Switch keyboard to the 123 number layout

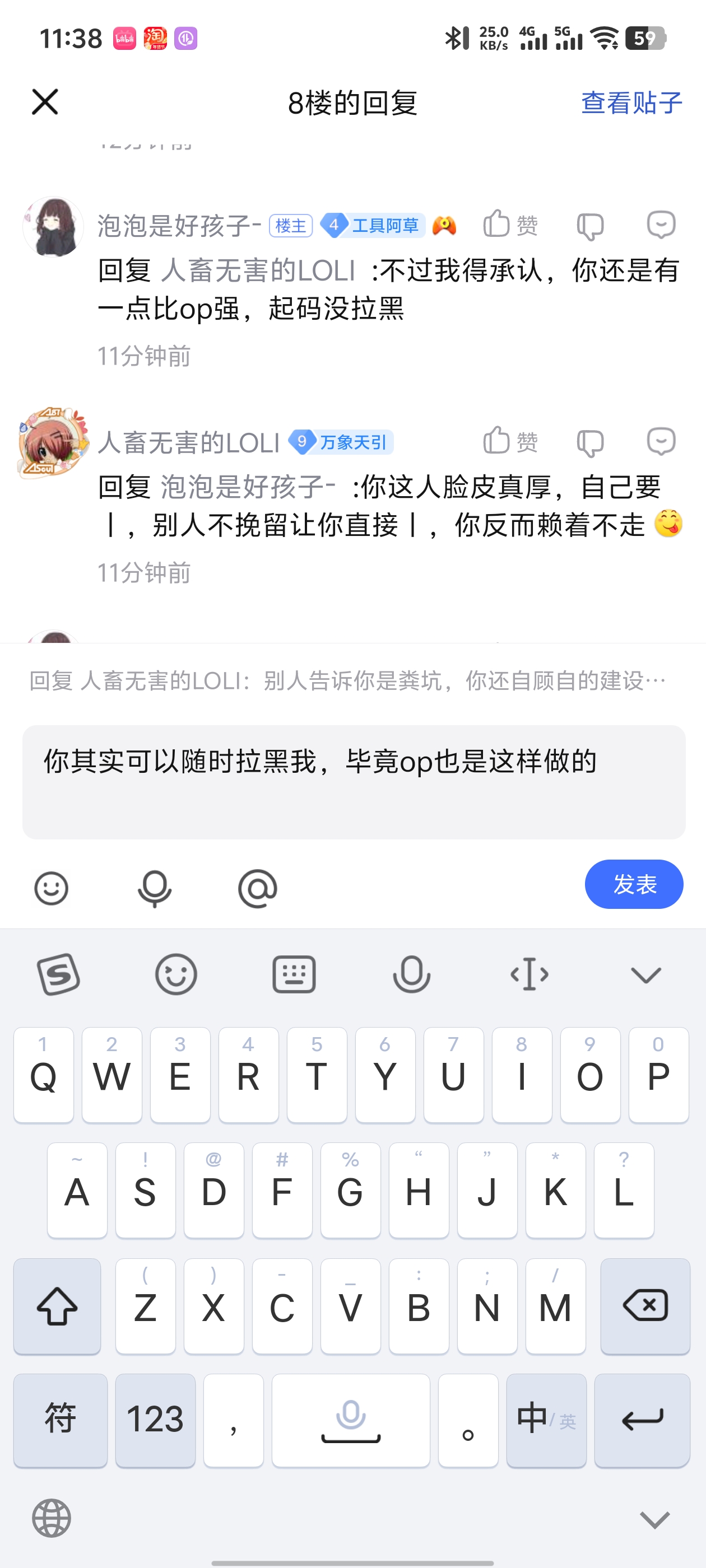pyautogui.click(x=155, y=1420)
